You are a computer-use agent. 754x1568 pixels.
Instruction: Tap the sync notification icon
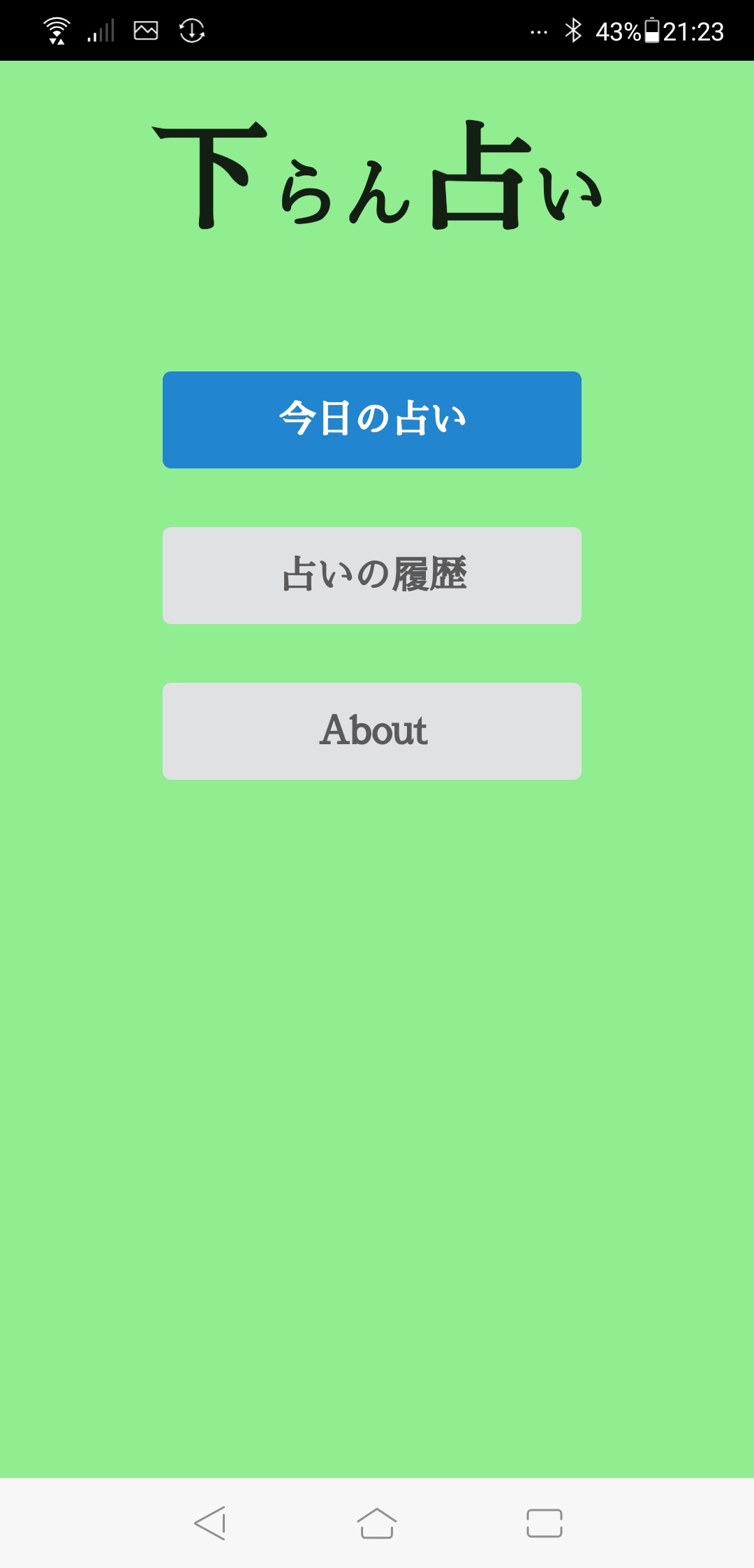coord(190,31)
